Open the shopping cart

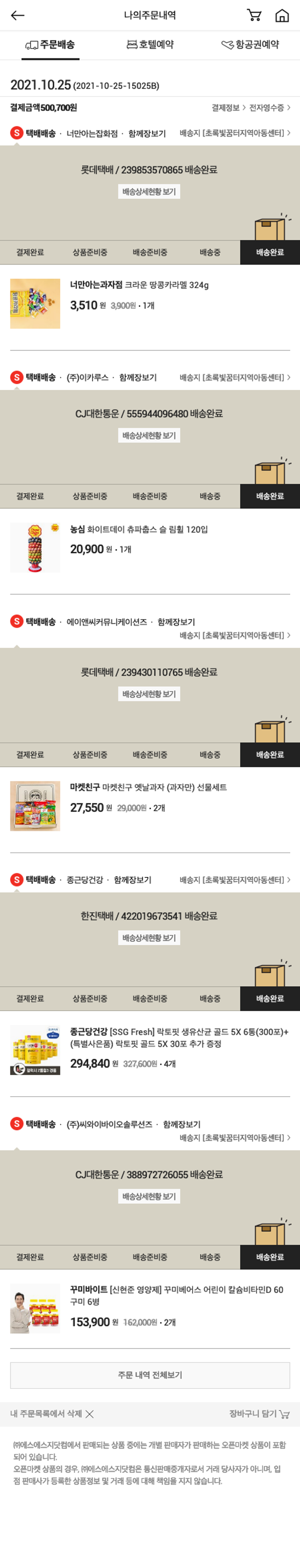[x=254, y=16]
